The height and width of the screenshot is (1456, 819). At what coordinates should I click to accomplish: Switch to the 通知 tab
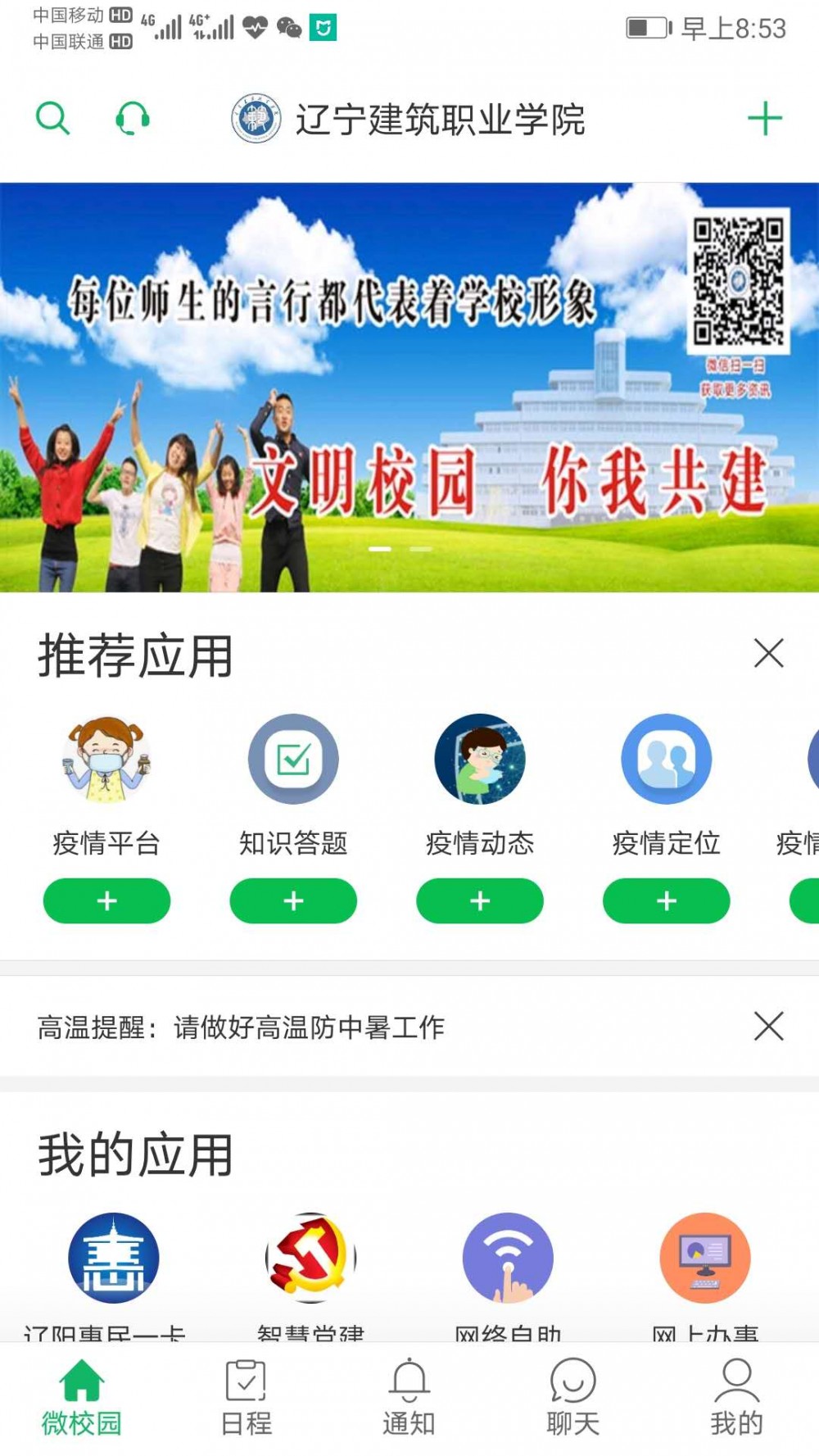[409, 1399]
